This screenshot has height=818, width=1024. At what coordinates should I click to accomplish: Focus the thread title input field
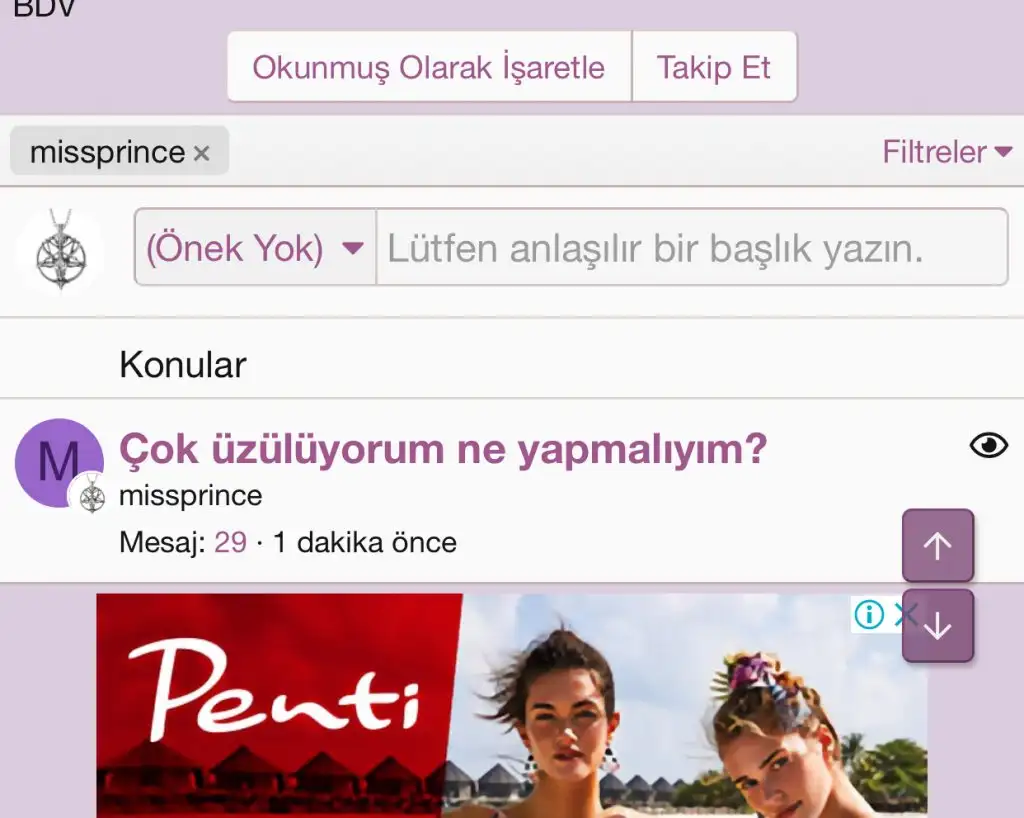coord(691,248)
